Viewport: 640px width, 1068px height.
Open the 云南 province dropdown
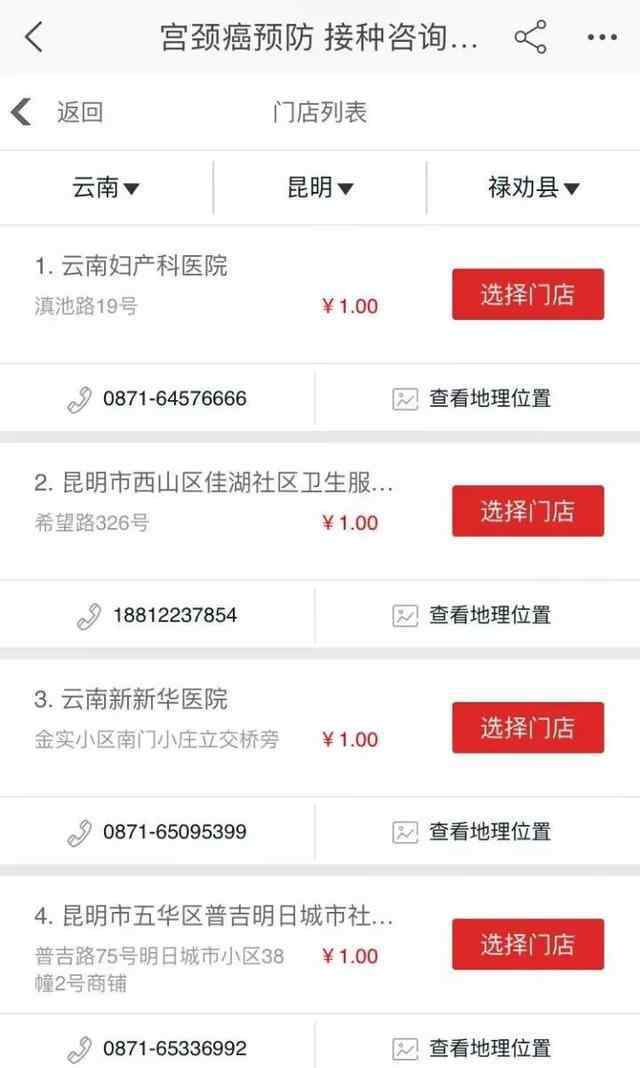point(106,187)
